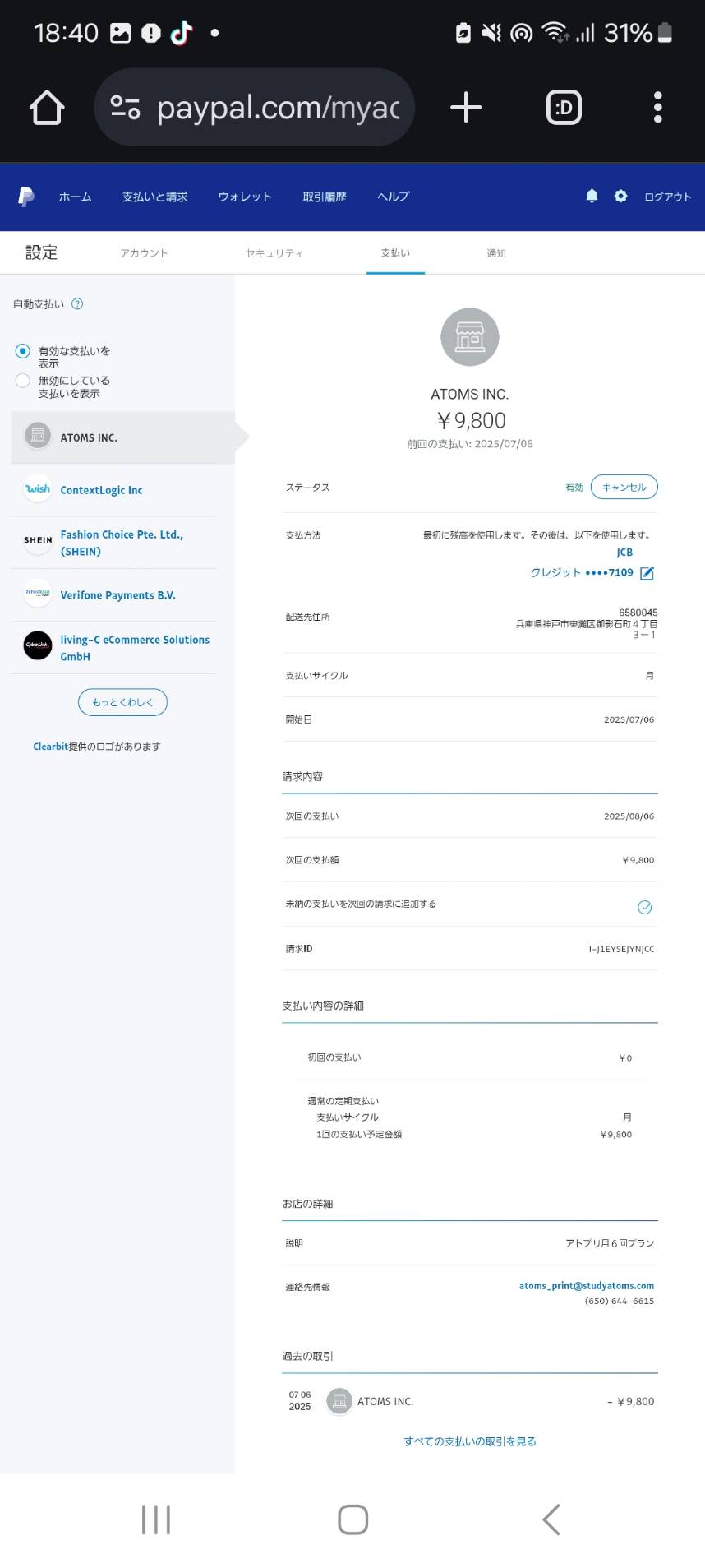Open the browser's three-dot overflow menu
This screenshot has height=1568, width=705.
click(x=657, y=107)
